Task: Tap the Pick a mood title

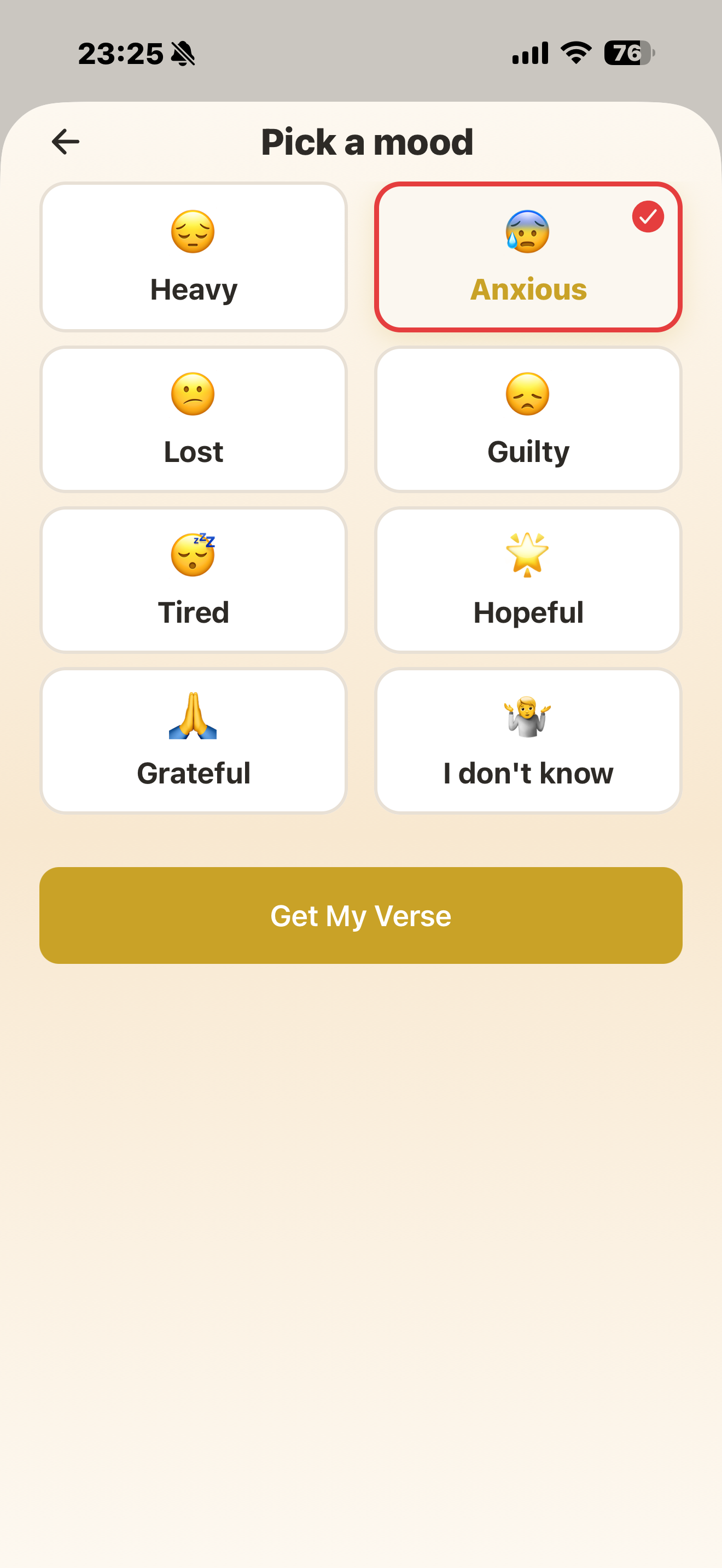Action: point(367,141)
